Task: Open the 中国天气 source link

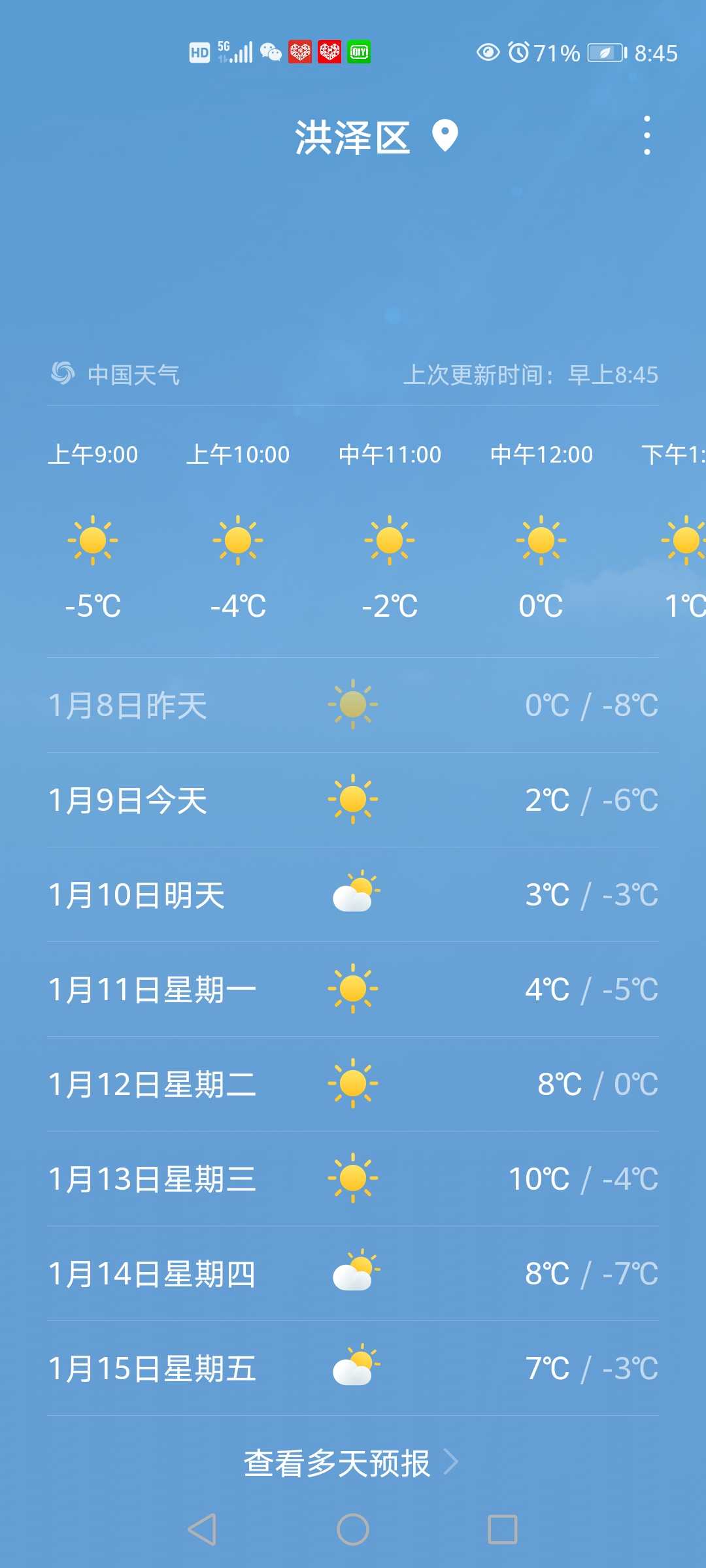Action: point(116,374)
